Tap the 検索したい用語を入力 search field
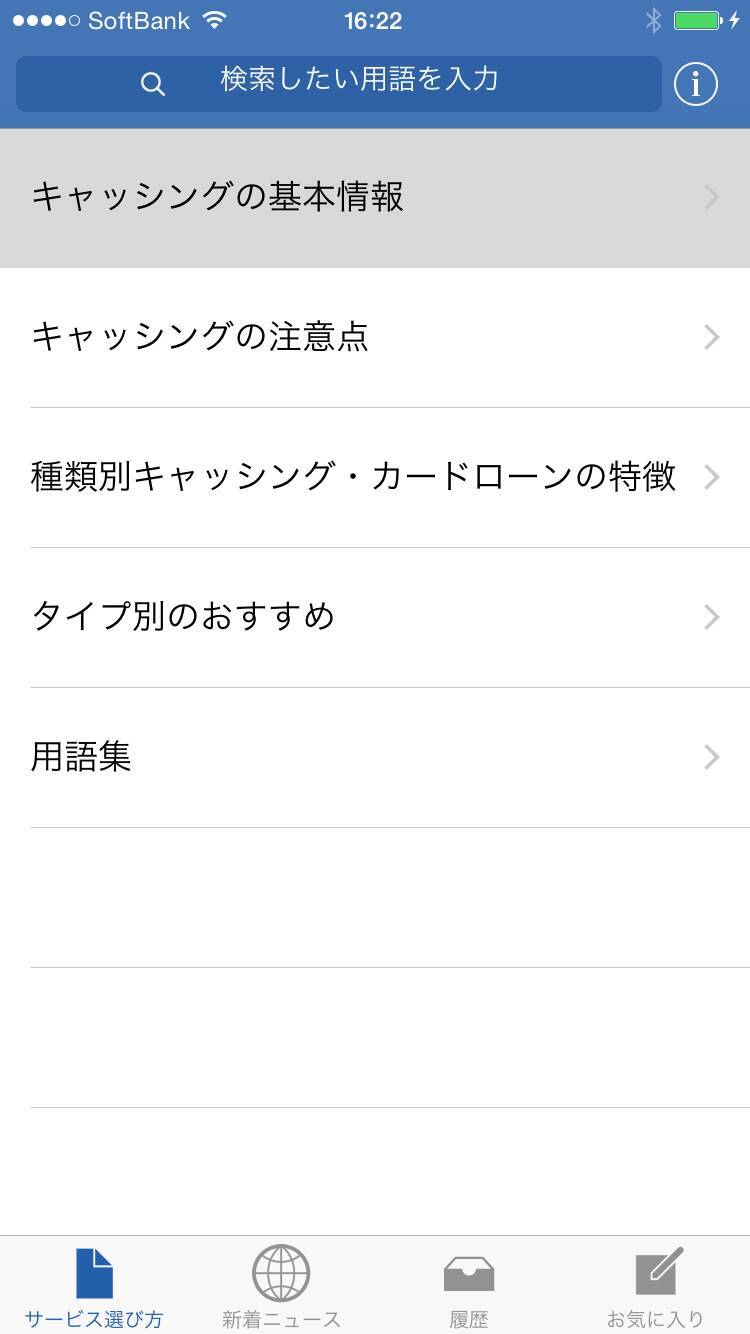 [338, 83]
